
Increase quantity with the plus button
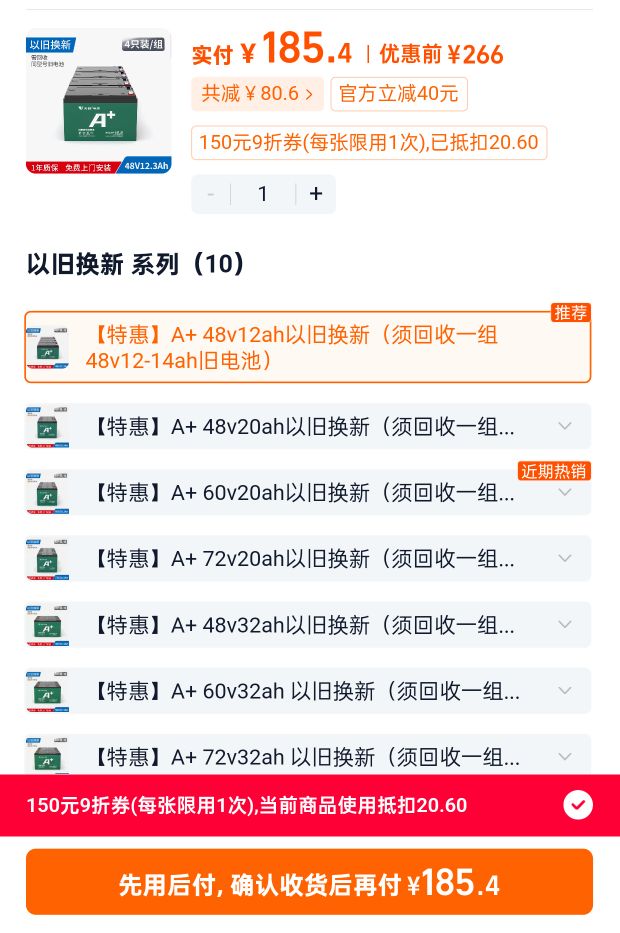(316, 194)
